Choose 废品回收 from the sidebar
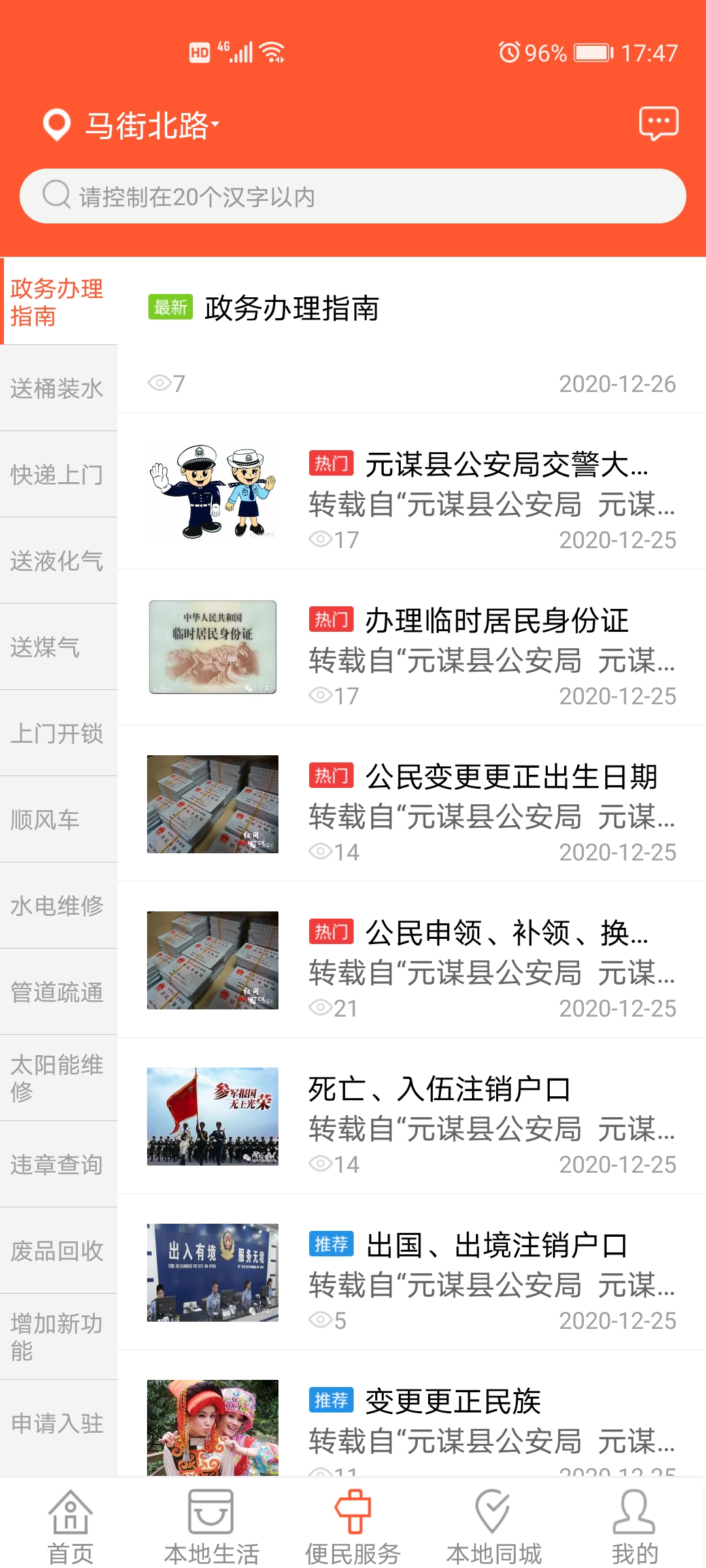The image size is (706, 1568). pos(58,1250)
